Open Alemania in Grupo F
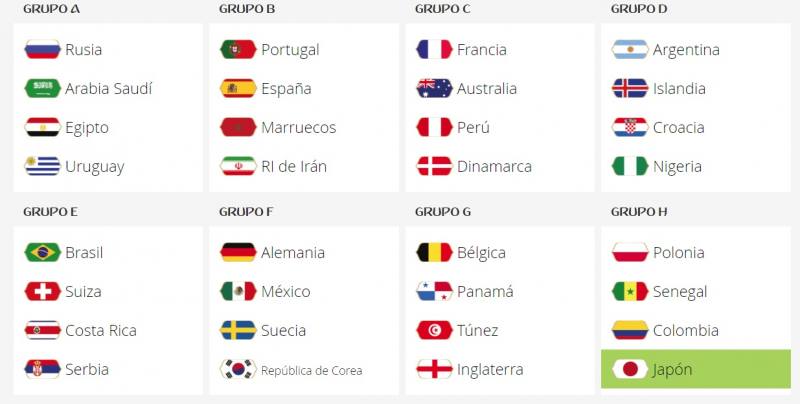This screenshot has height=404, width=800. click(x=304, y=252)
